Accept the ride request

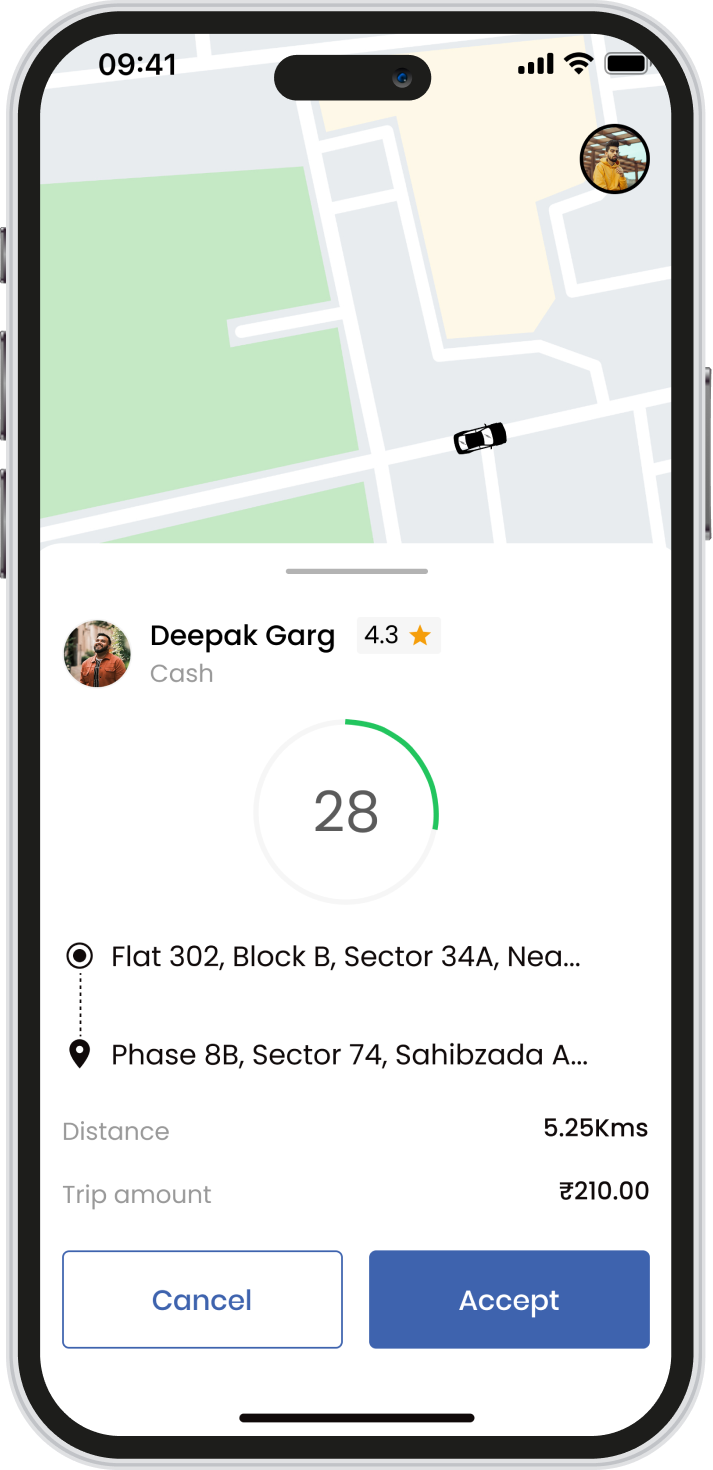pos(509,1299)
